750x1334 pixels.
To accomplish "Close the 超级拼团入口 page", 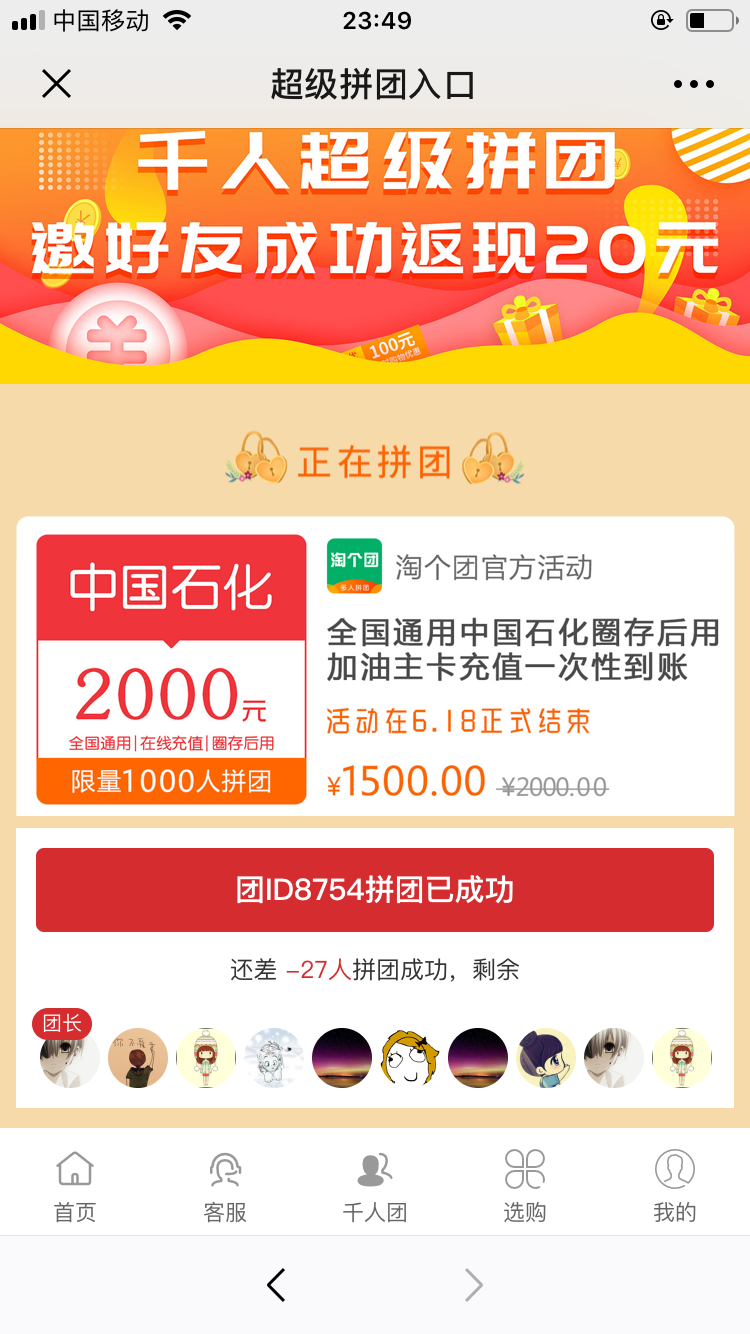I will pos(57,85).
